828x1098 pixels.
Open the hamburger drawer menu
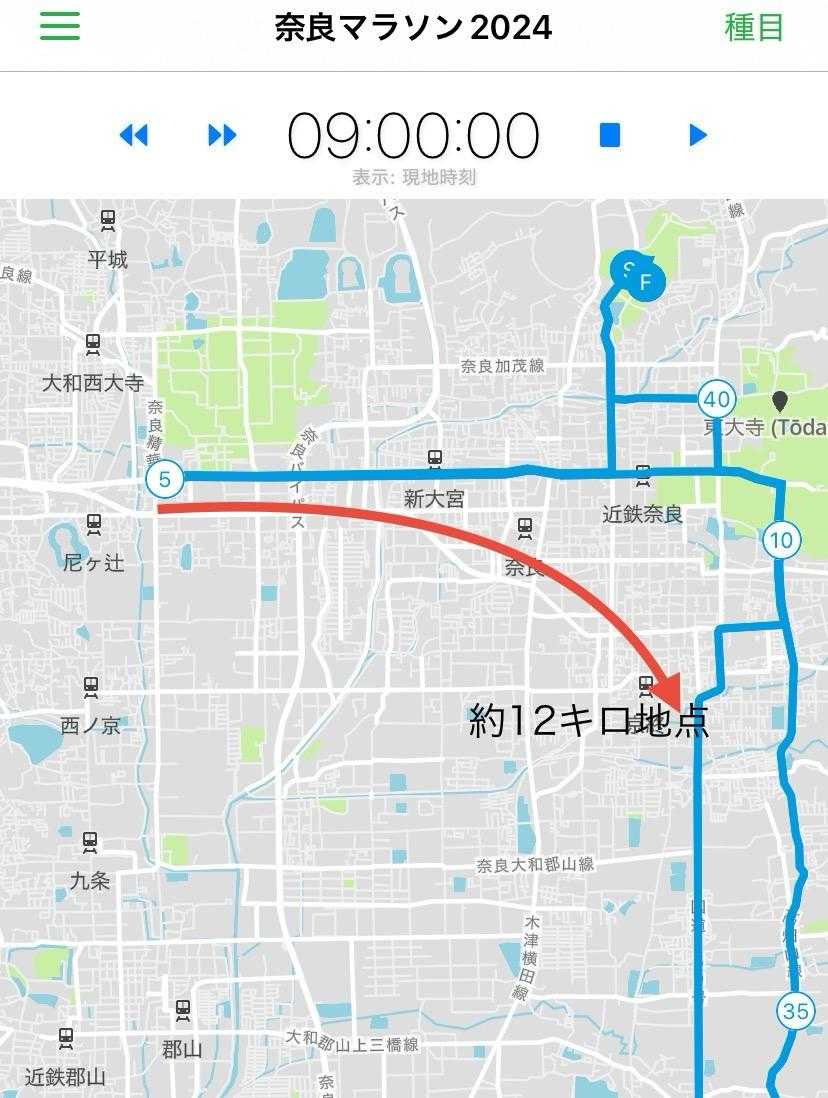[x=59, y=27]
